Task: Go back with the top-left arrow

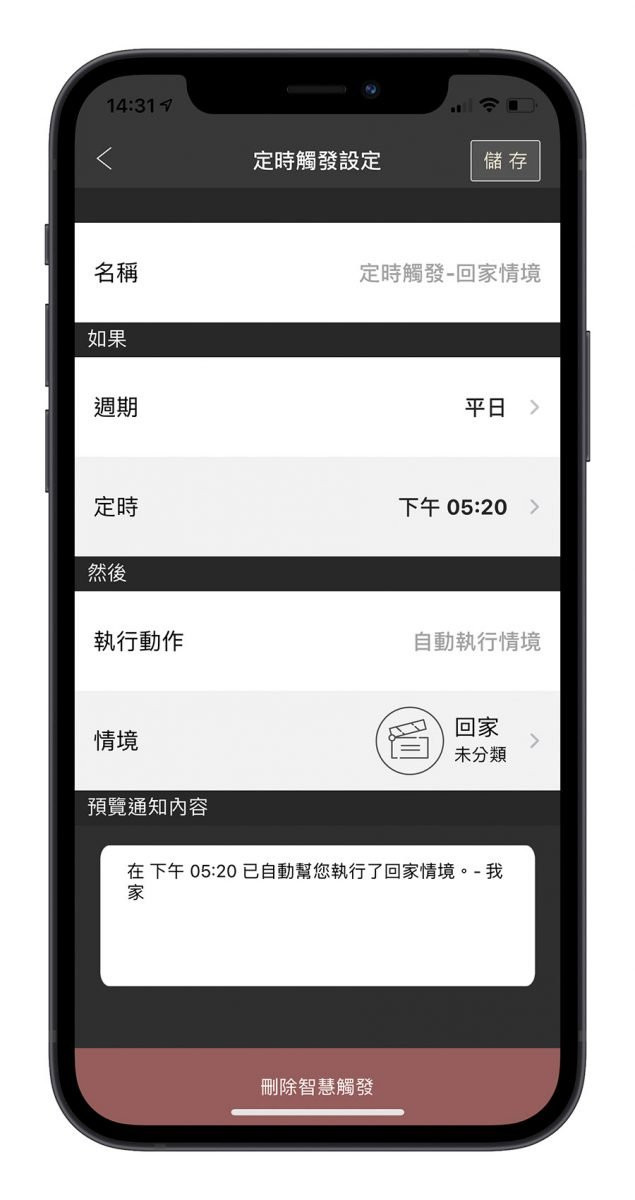Action: tap(104, 159)
